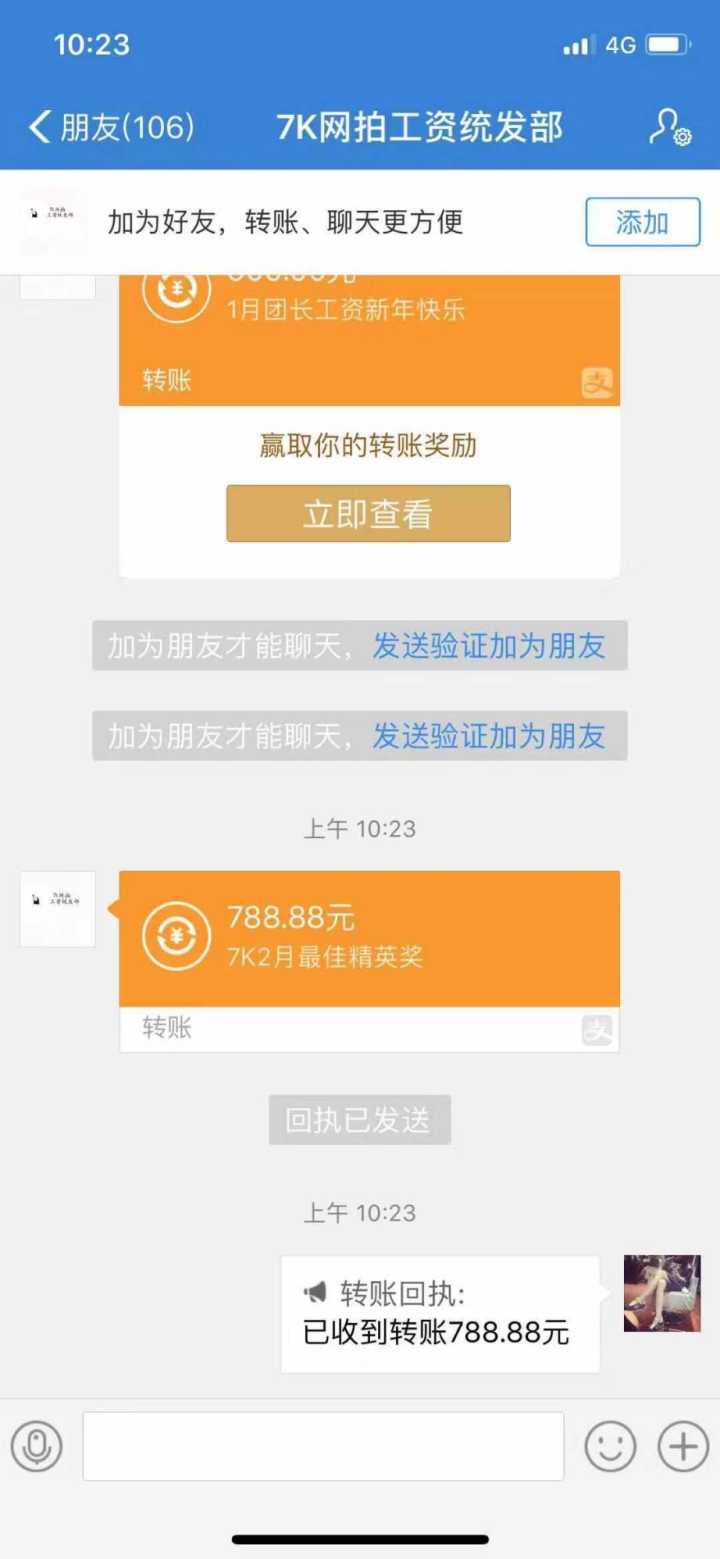Tap 添加 to add as friend

[642, 222]
